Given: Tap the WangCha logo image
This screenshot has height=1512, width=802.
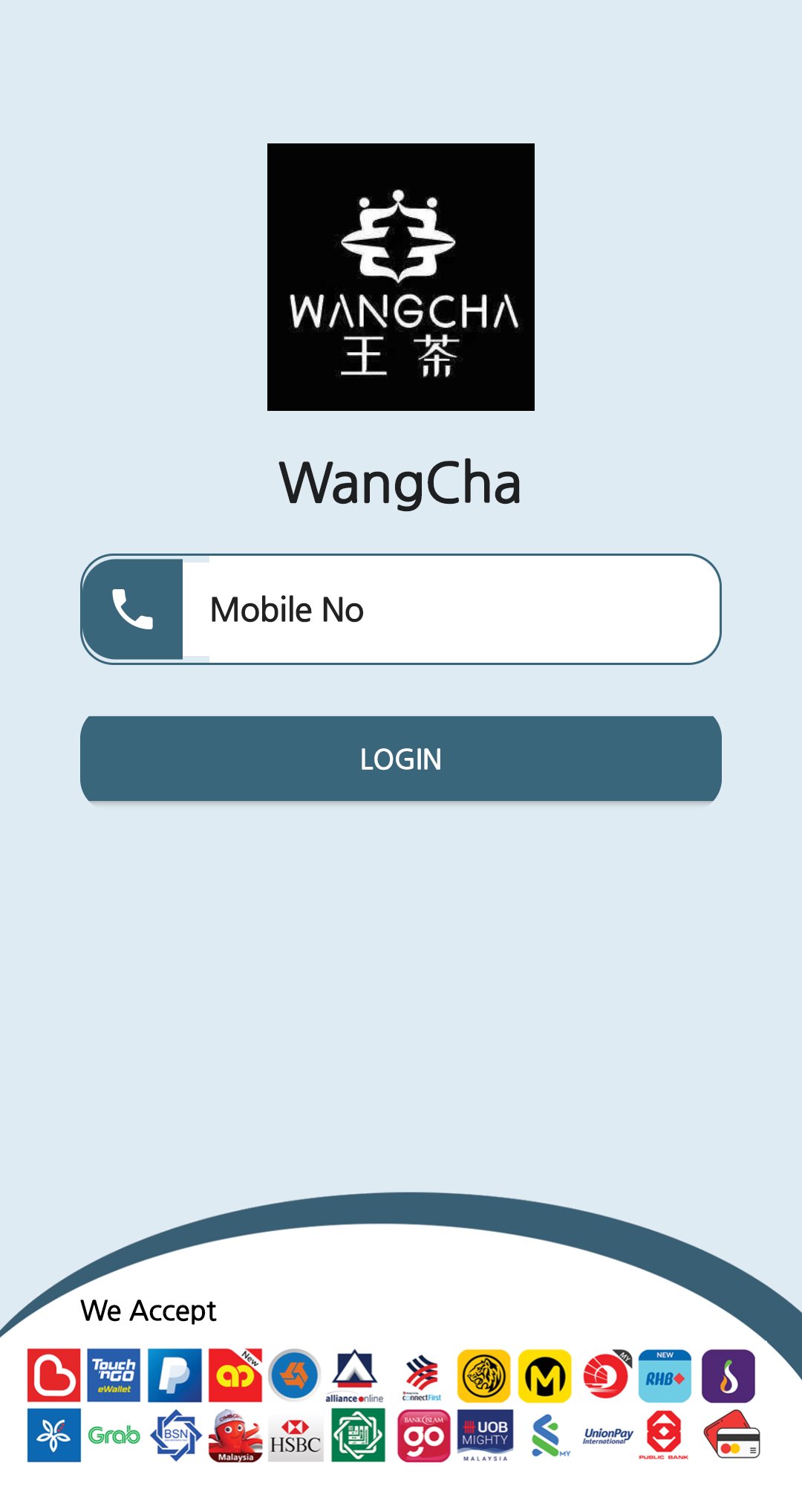Looking at the screenshot, I should click(x=401, y=278).
